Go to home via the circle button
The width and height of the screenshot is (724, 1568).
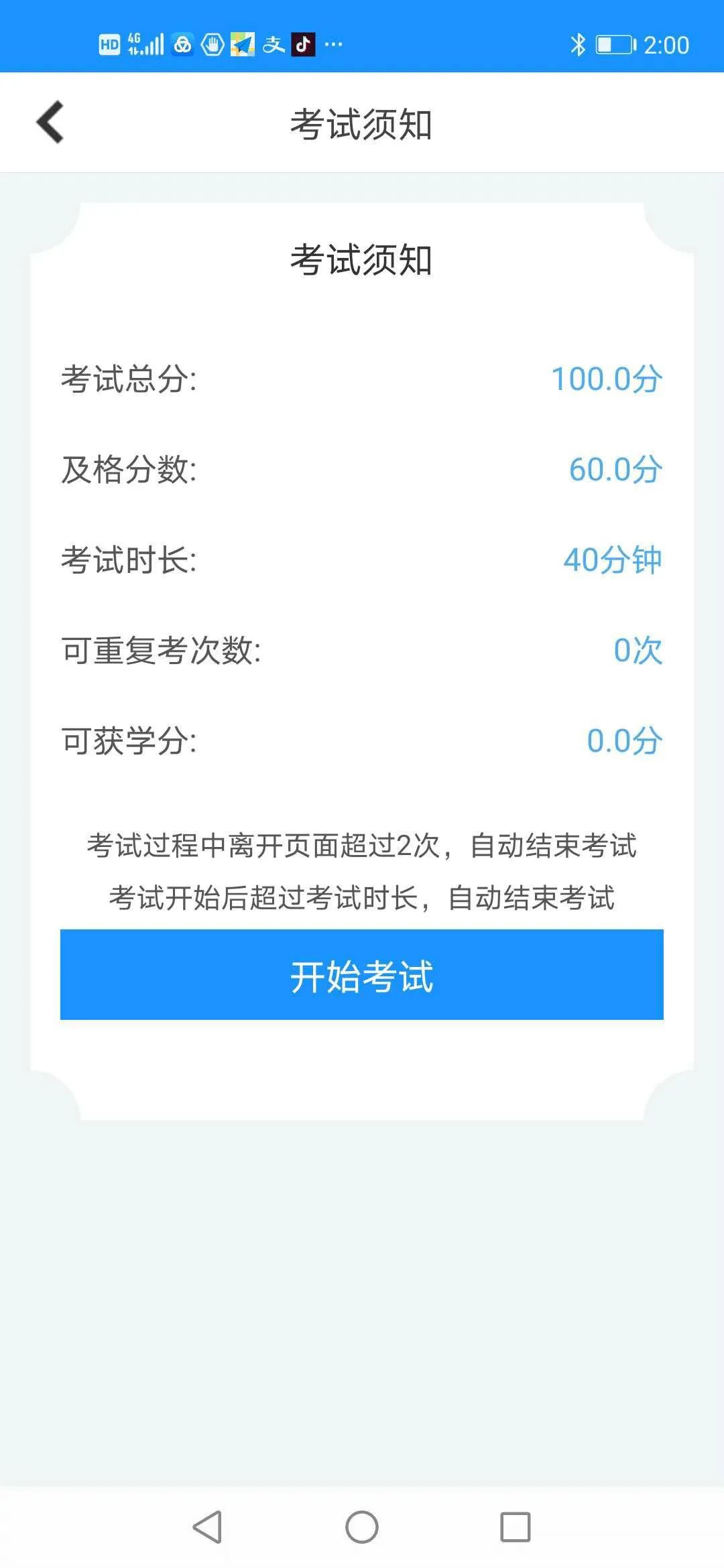pyautogui.click(x=362, y=1527)
